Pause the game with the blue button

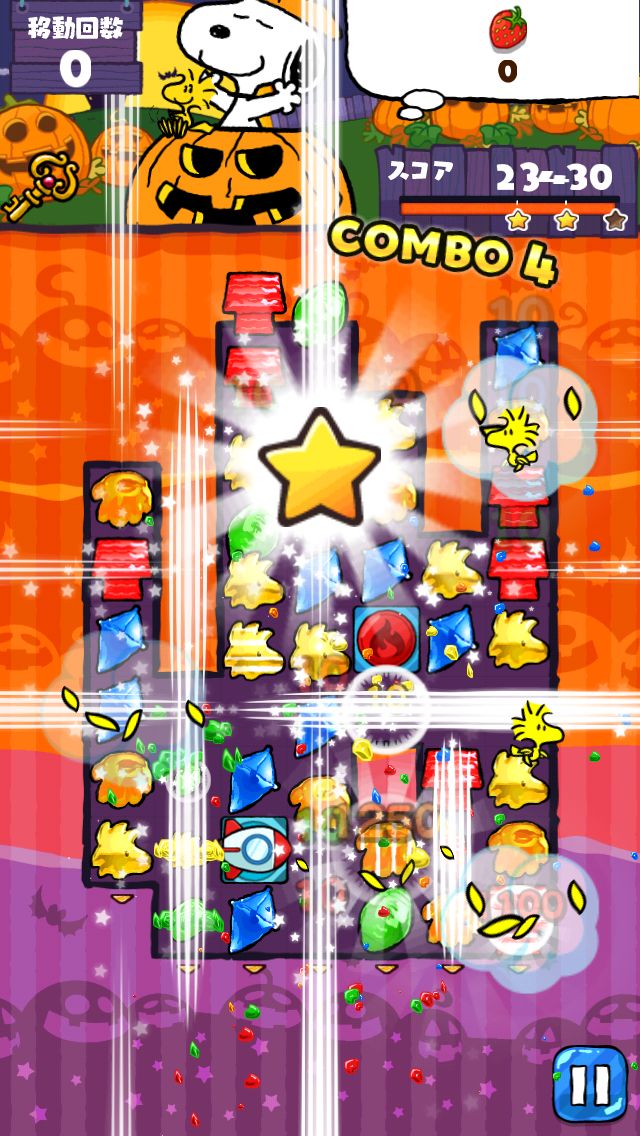tap(589, 1084)
